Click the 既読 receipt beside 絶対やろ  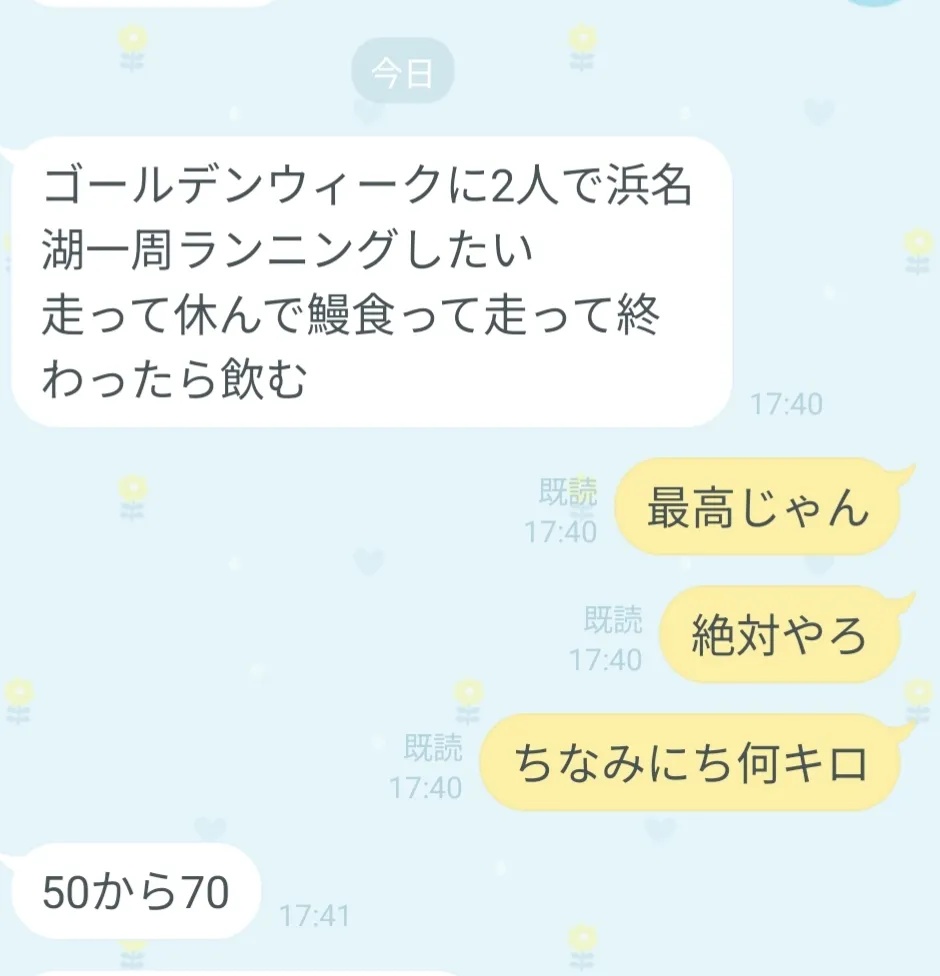[616, 618]
